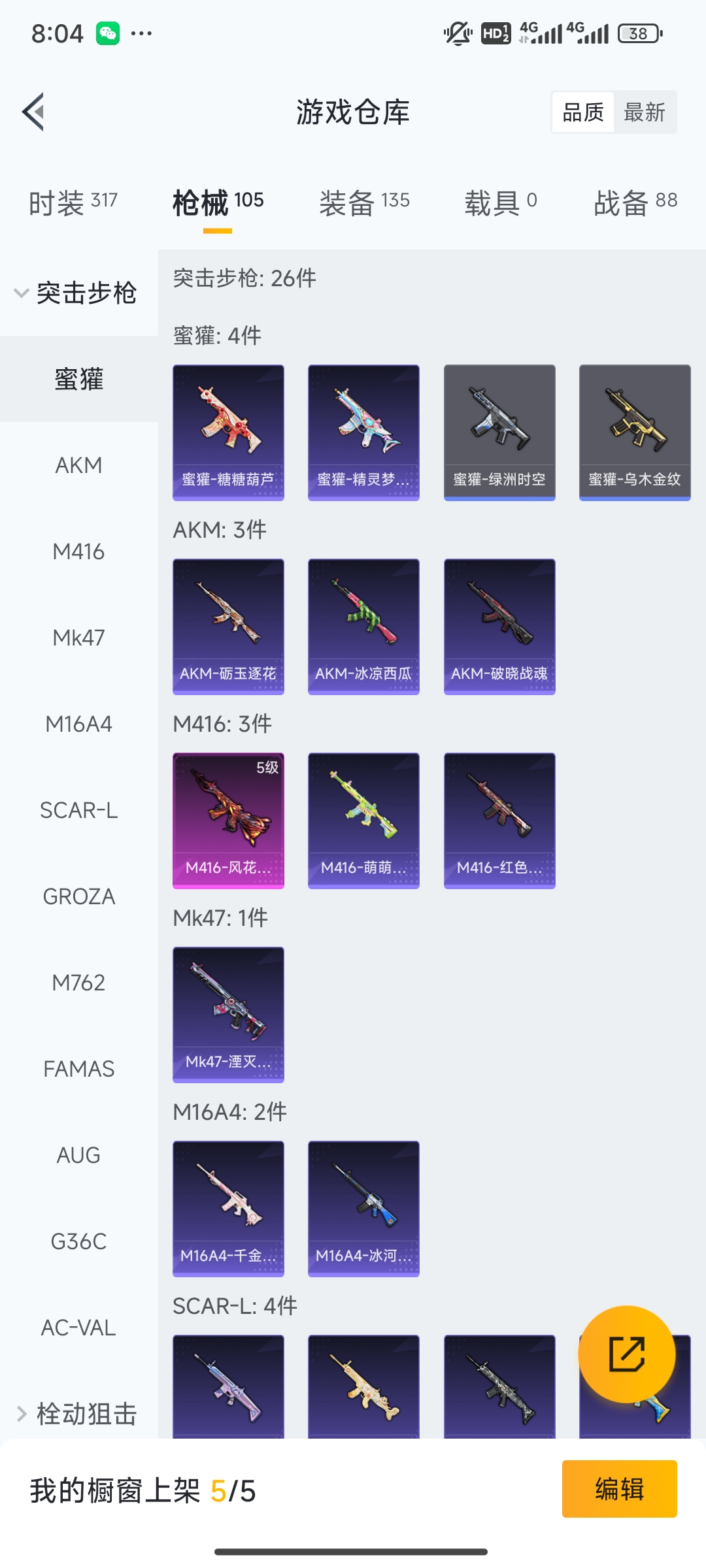The width and height of the screenshot is (706, 1568).
Task: Open the 蜜獾-糖糖葫芦 skin
Action: [x=228, y=433]
